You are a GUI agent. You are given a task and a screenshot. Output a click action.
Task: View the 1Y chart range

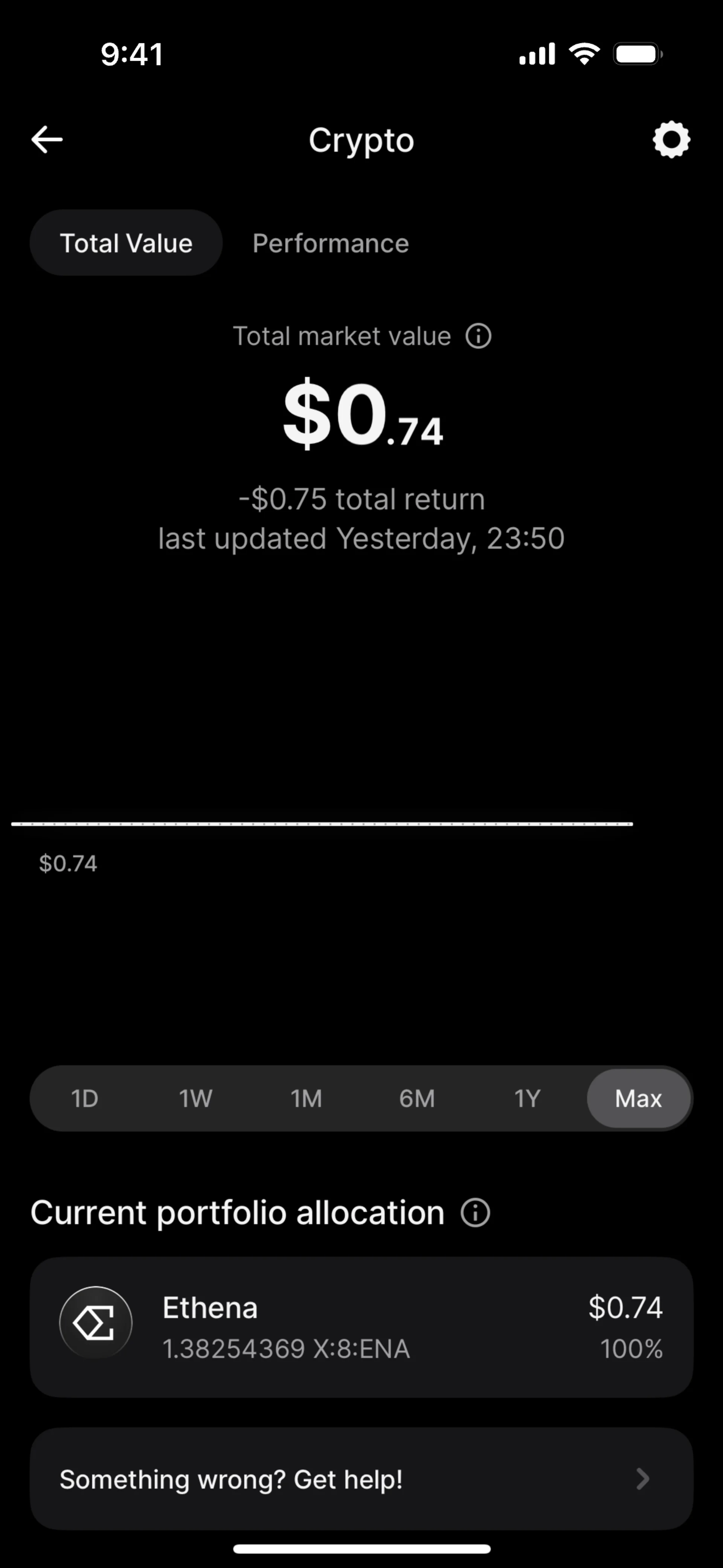point(527,1099)
